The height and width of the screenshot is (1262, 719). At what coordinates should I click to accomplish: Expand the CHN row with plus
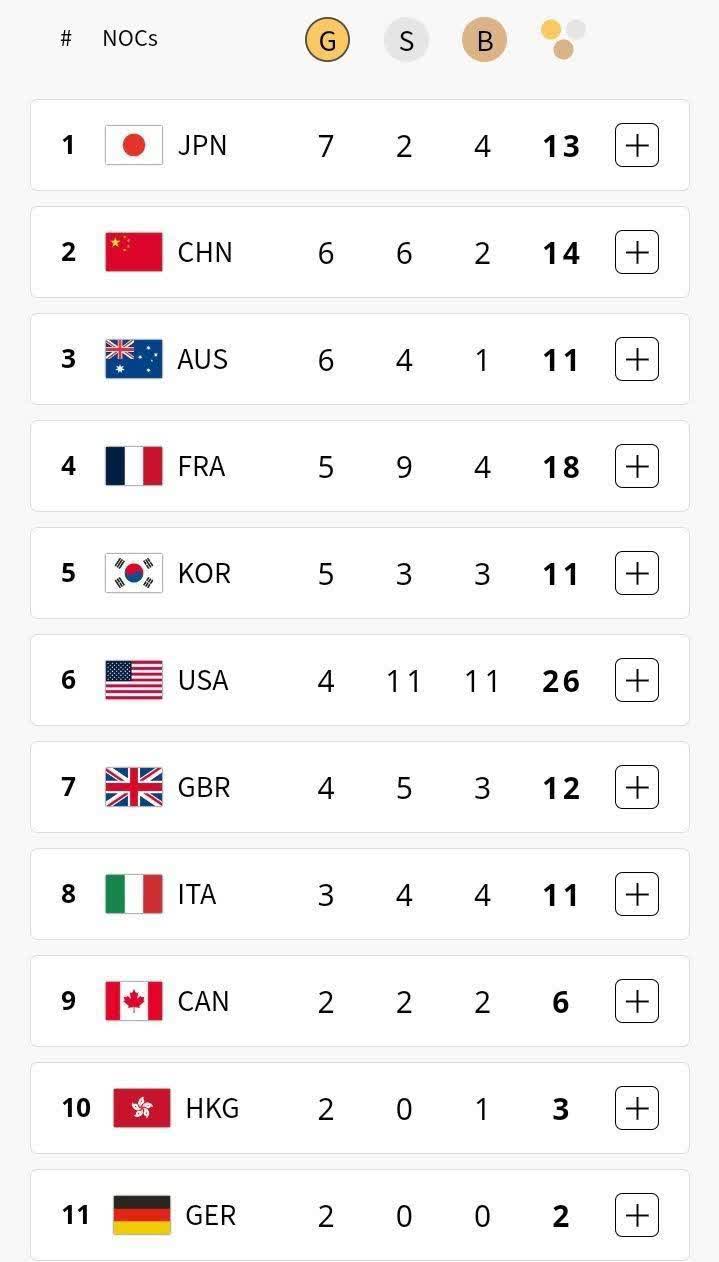tap(637, 253)
